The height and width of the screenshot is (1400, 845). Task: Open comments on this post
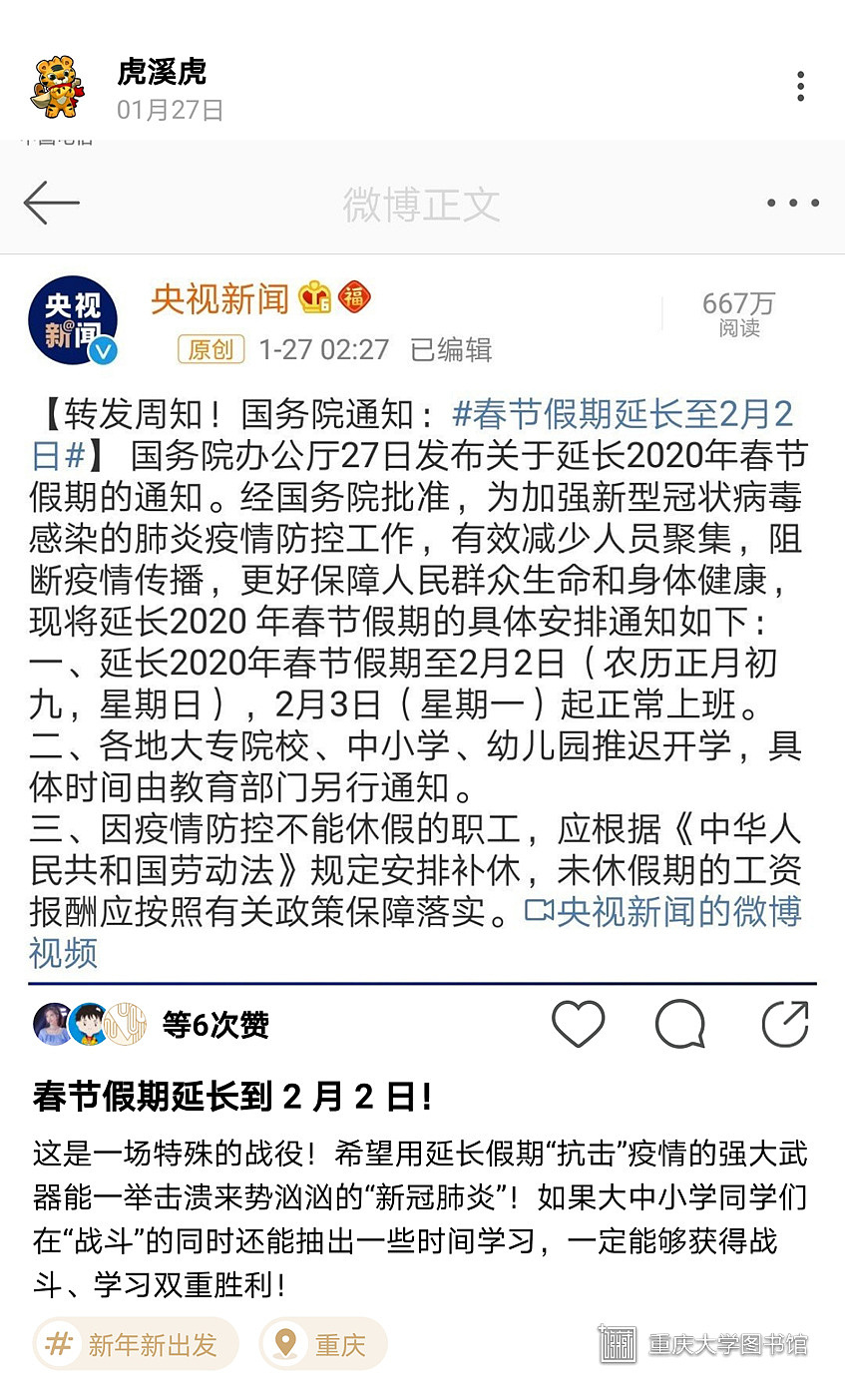point(680,1024)
